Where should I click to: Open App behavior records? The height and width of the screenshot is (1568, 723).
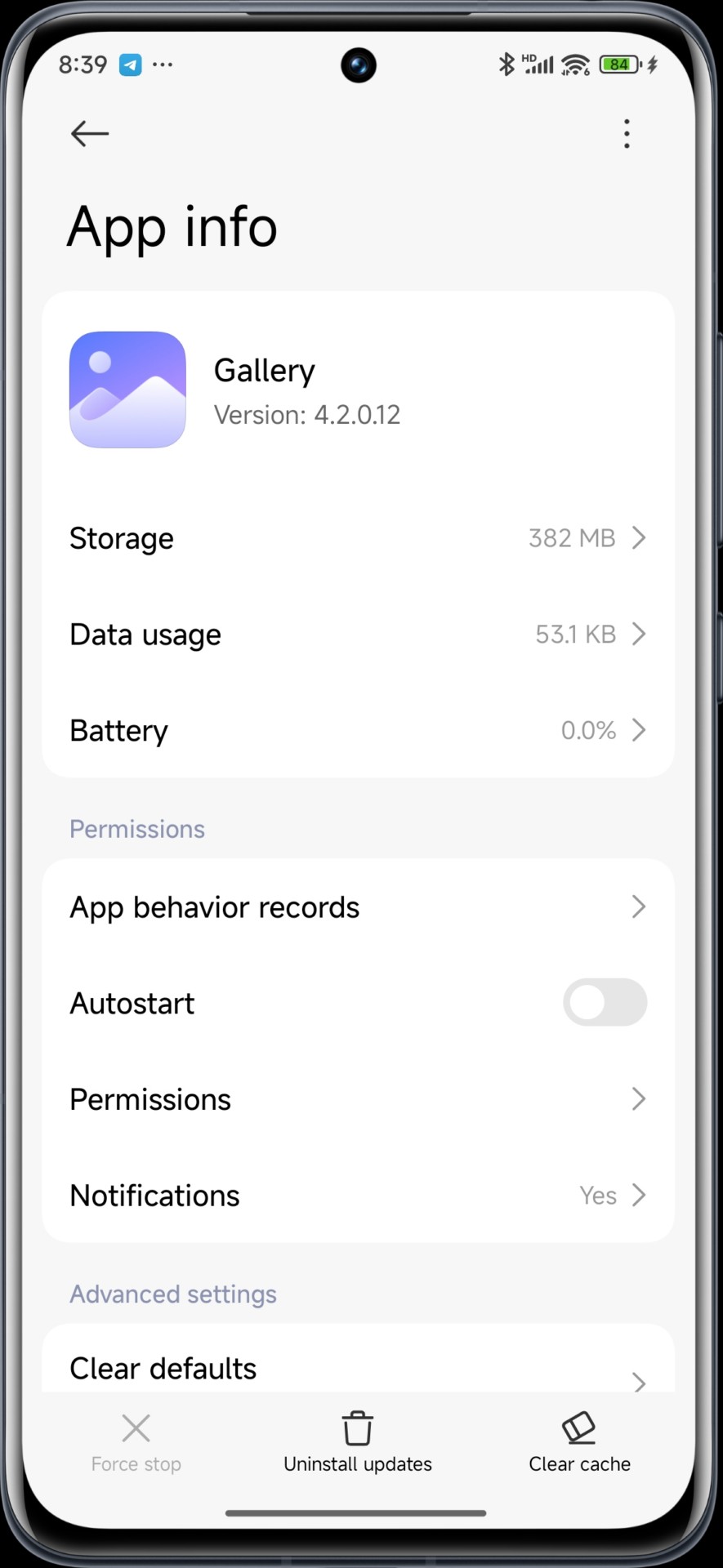[x=358, y=907]
